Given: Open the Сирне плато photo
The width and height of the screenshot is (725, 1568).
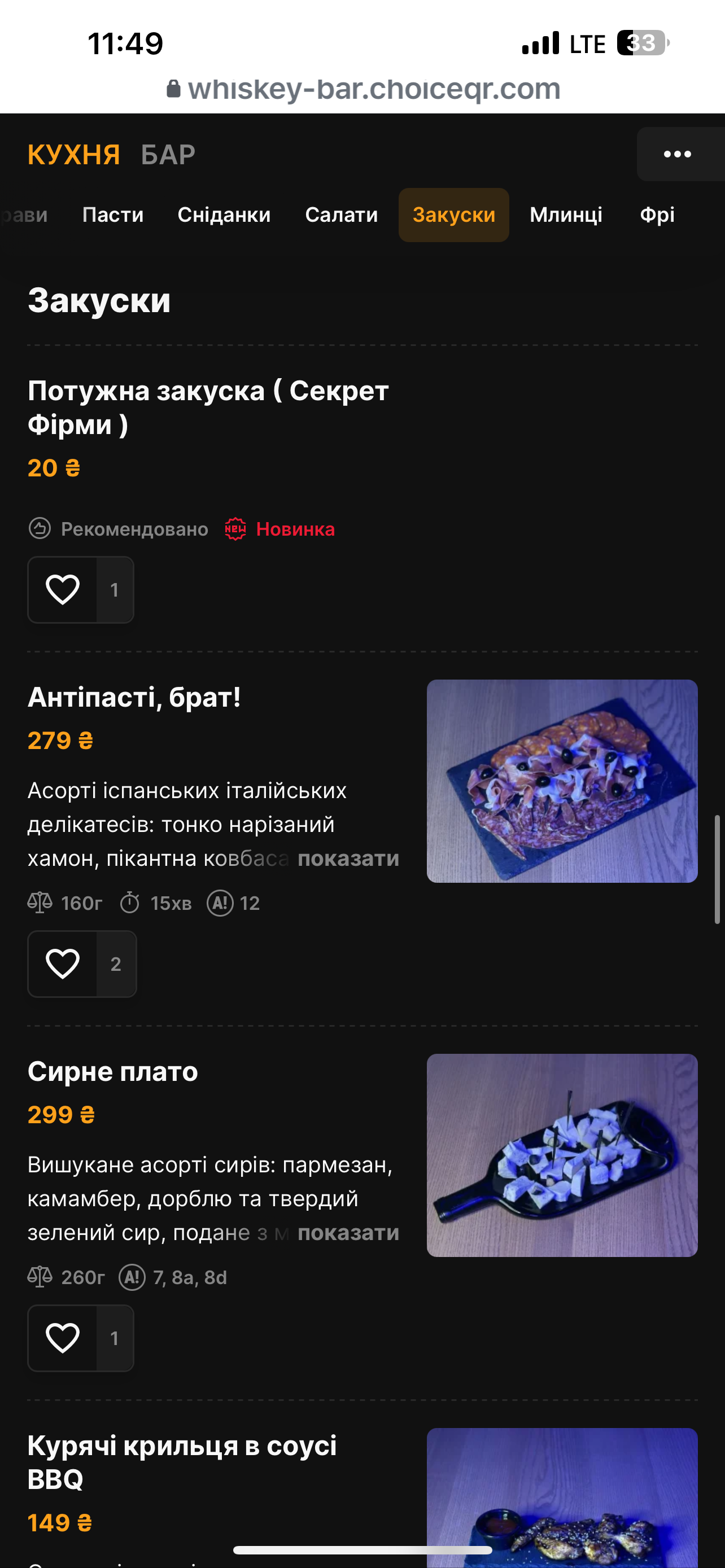Looking at the screenshot, I should click(562, 1155).
